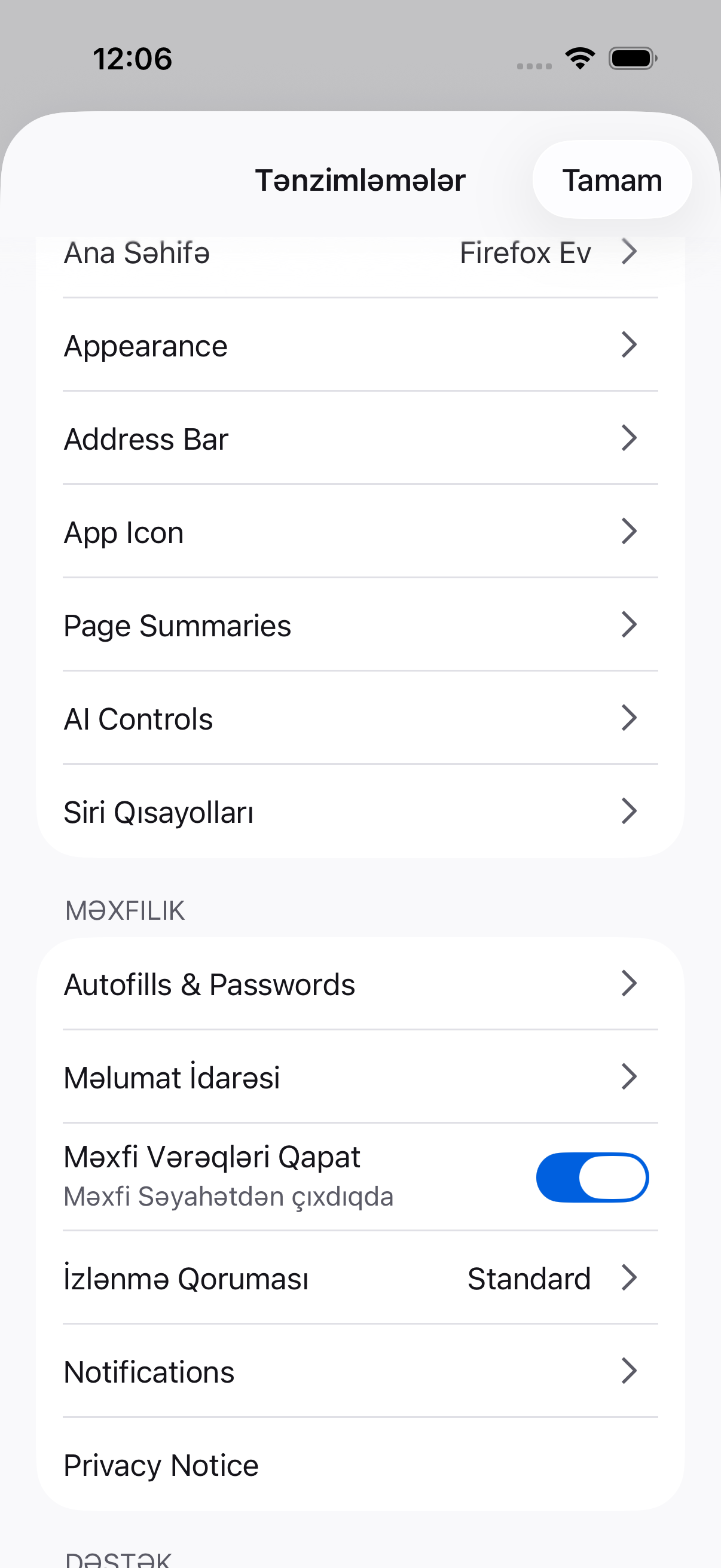Open AI Controls
This screenshot has width=721, height=1568.
(x=360, y=718)
